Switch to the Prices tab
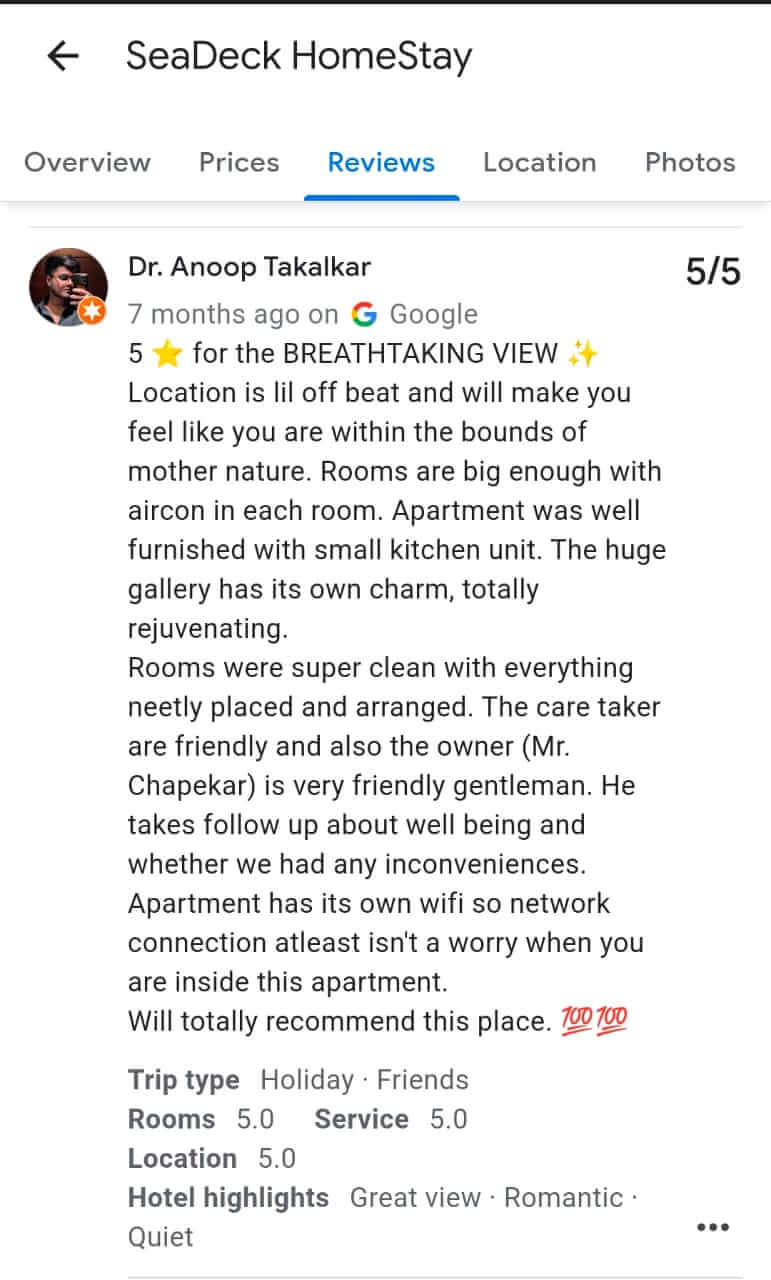Viewport: 771px width, 1280px height. pyautogui.click(x=239, y=162)
